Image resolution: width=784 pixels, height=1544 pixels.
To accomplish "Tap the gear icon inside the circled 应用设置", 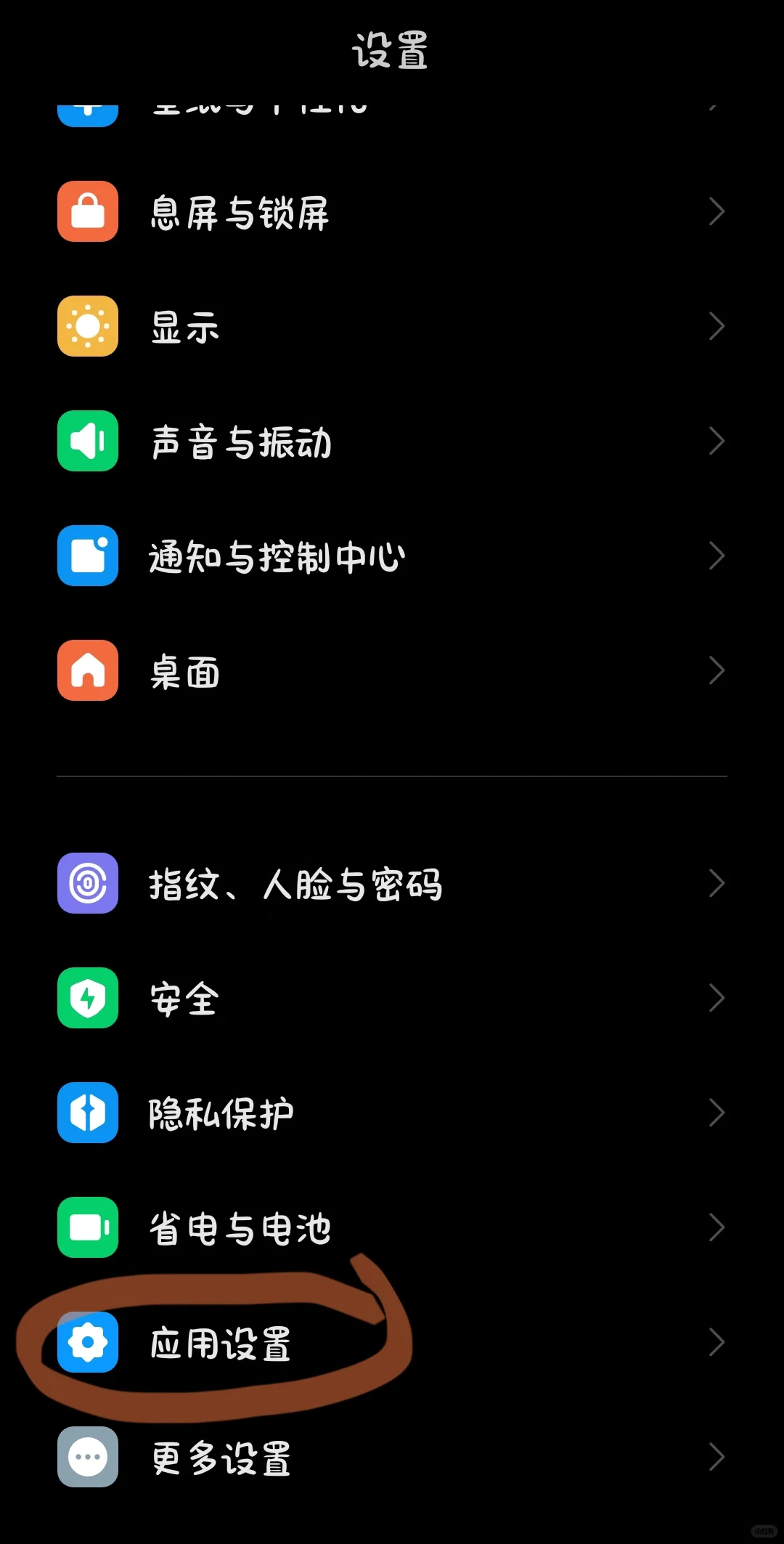I will click(87, 1344).
